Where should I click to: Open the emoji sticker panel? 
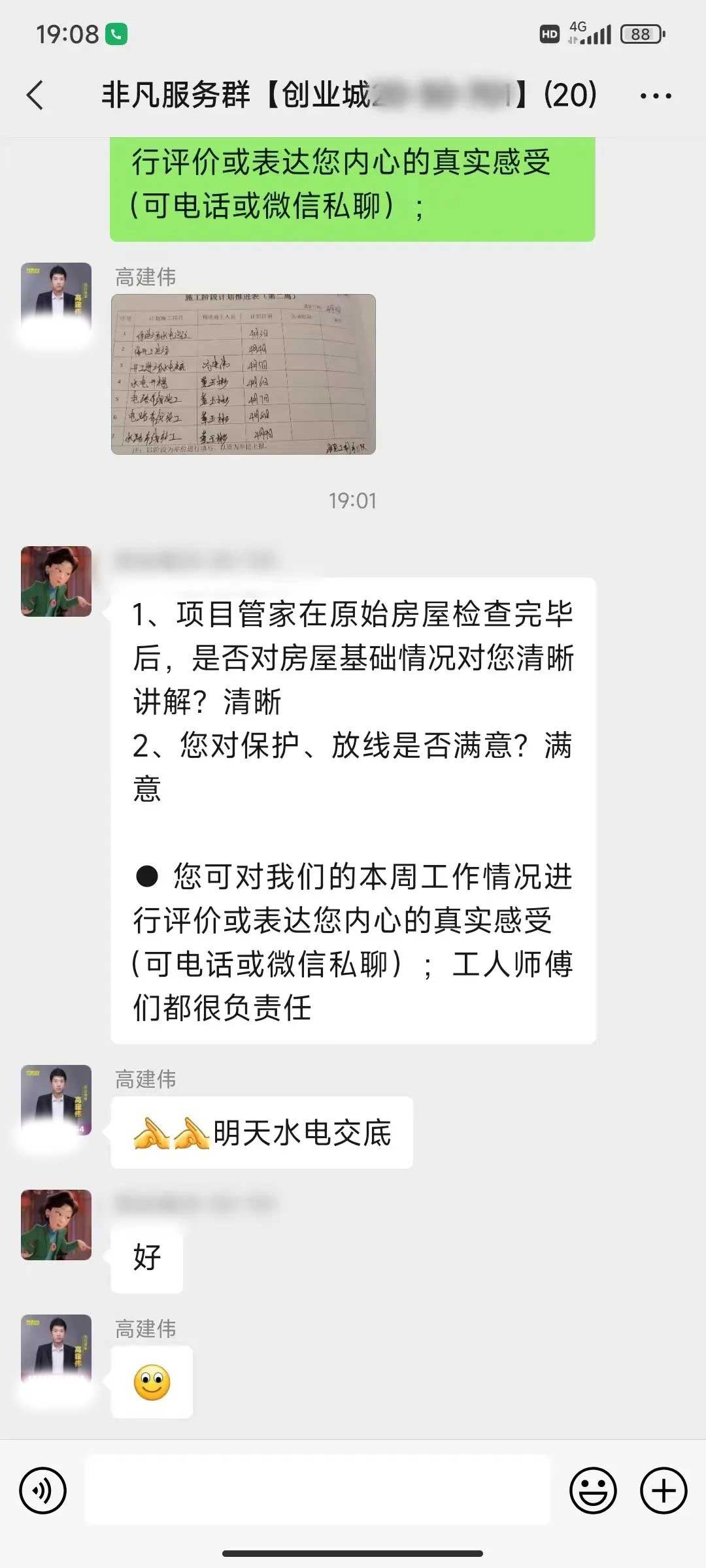point(593,1491)
